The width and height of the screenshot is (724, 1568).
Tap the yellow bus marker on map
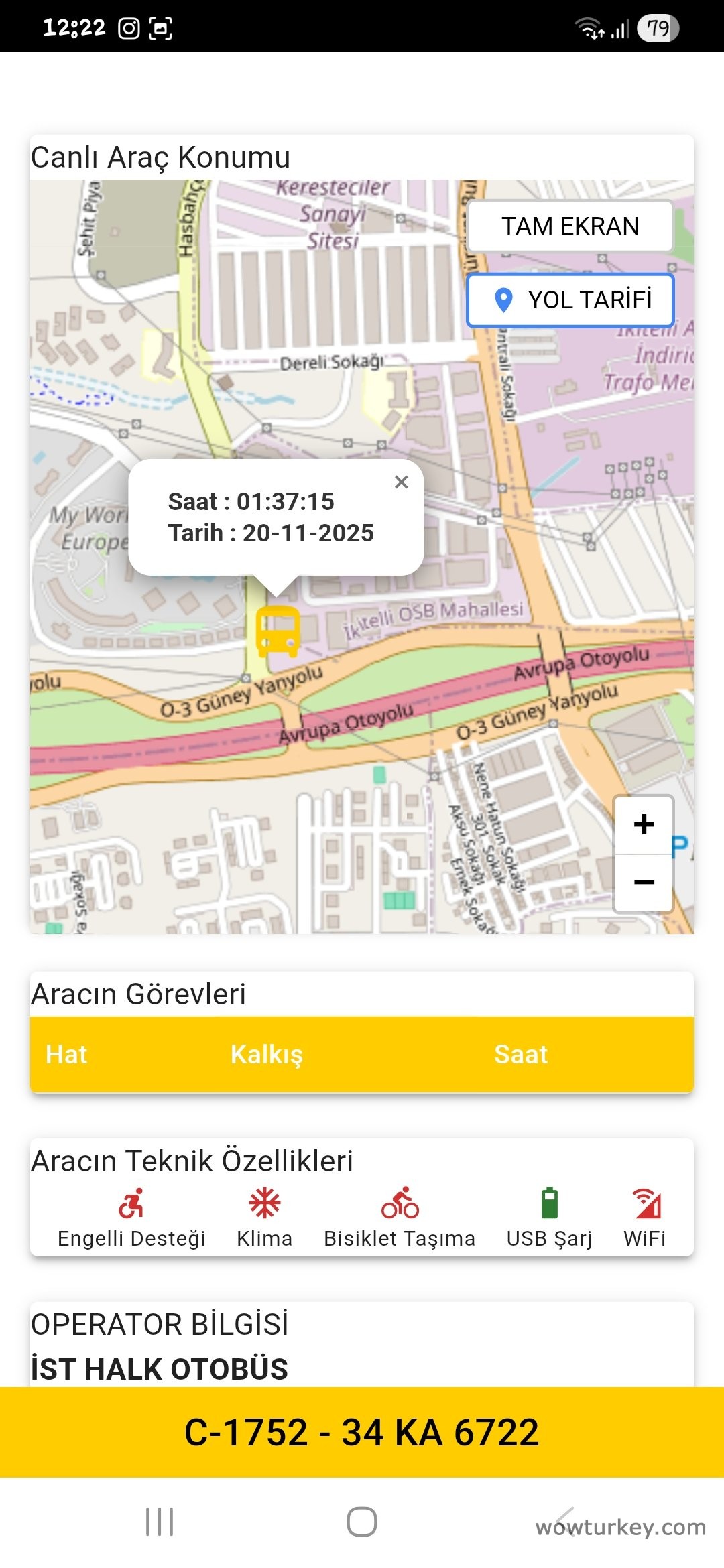click(278, 631)
